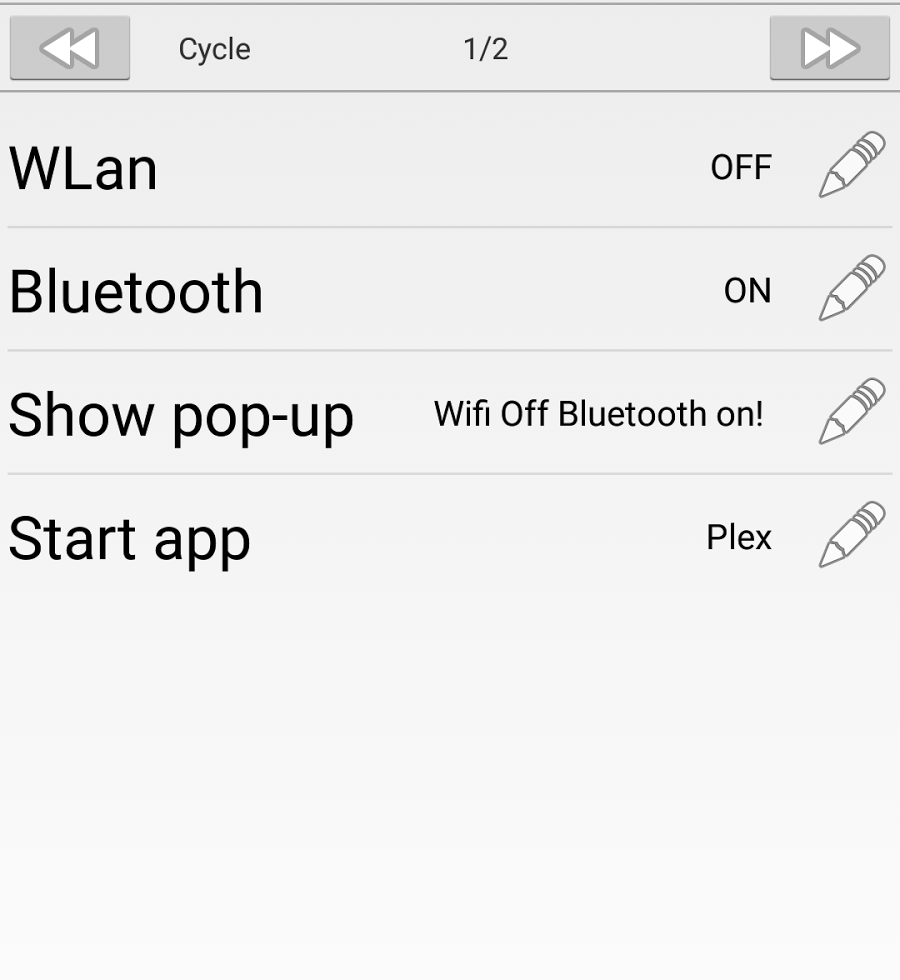Image resolution: width=900 pixels, height=980 pixels.
Task: Advance to the next cycle page
Action: coord(829,48)
